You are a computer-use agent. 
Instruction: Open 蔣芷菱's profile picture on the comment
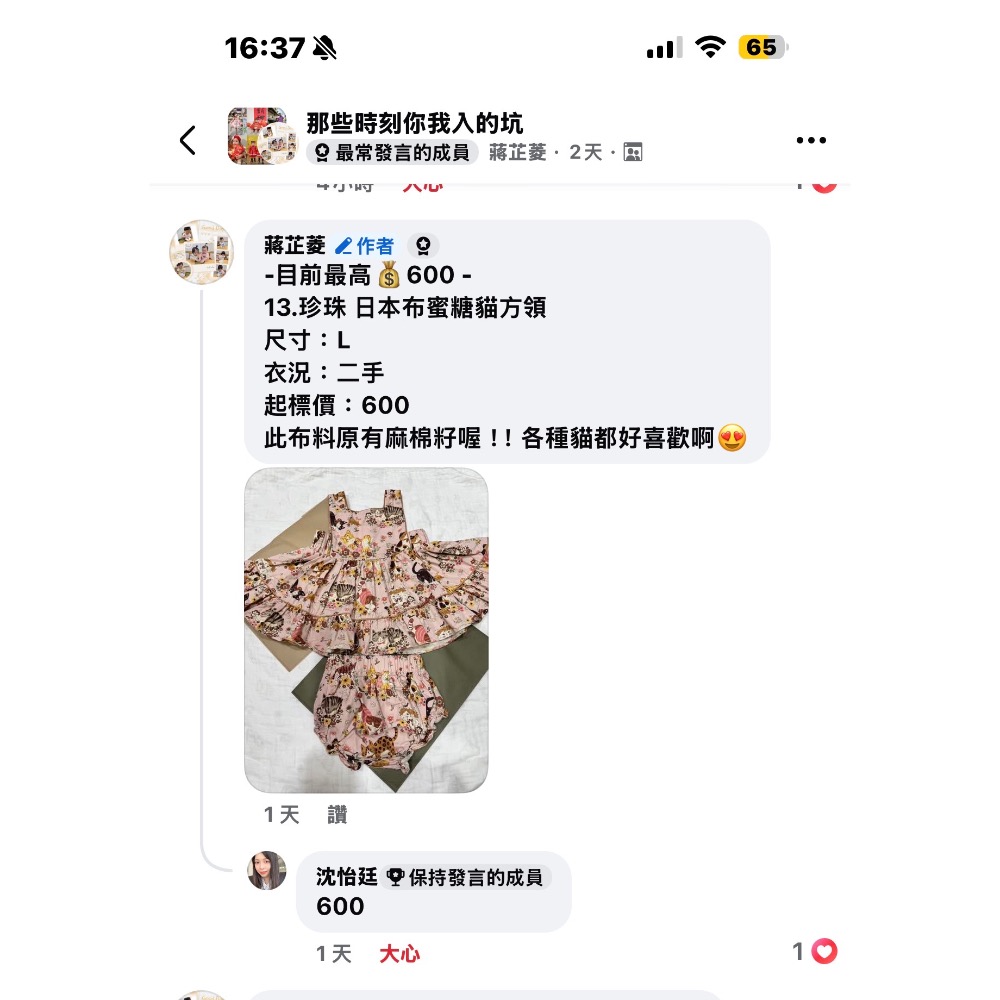coord(201,252)
